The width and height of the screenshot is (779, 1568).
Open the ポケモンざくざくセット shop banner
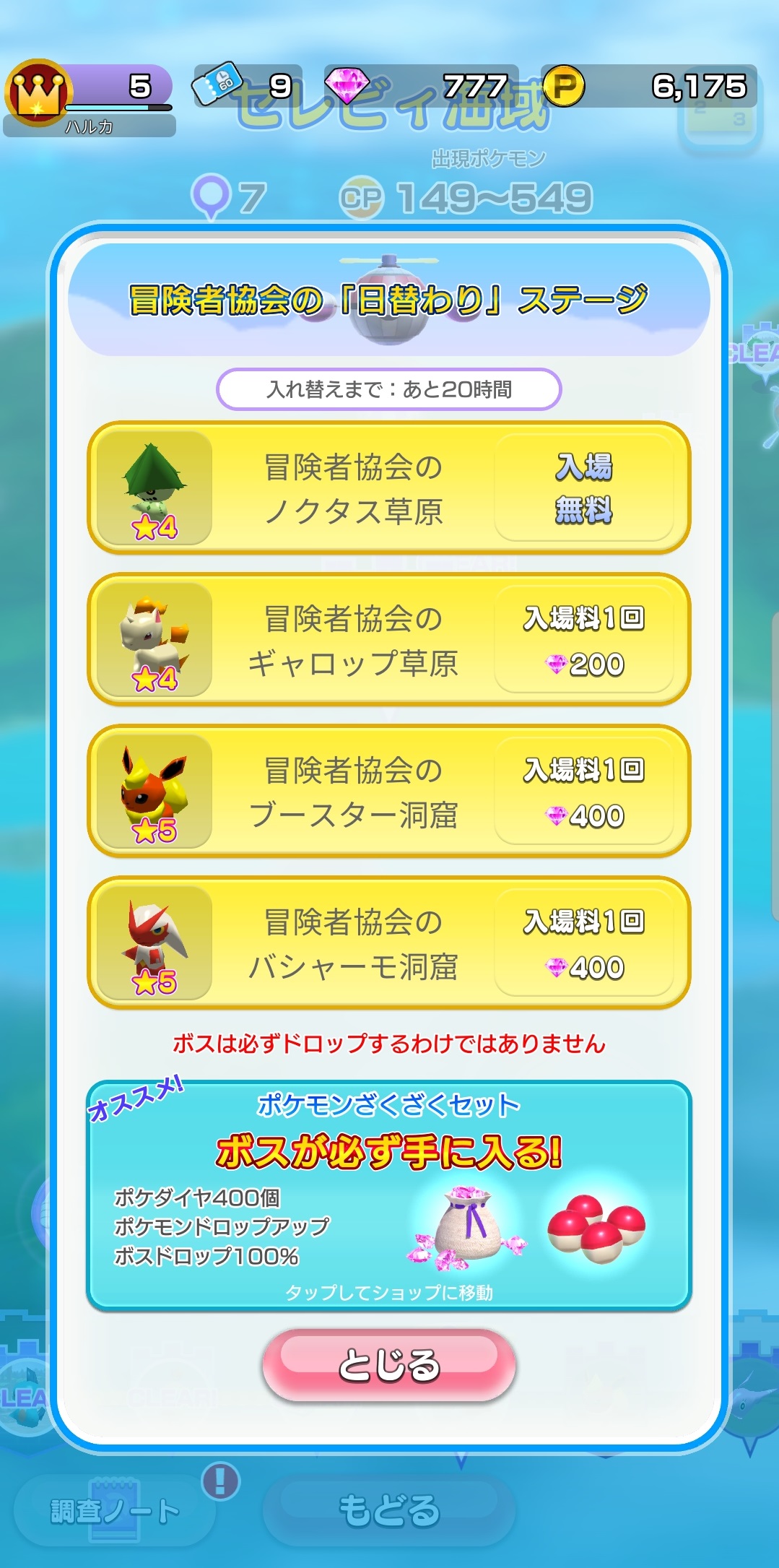point(388,1195)
